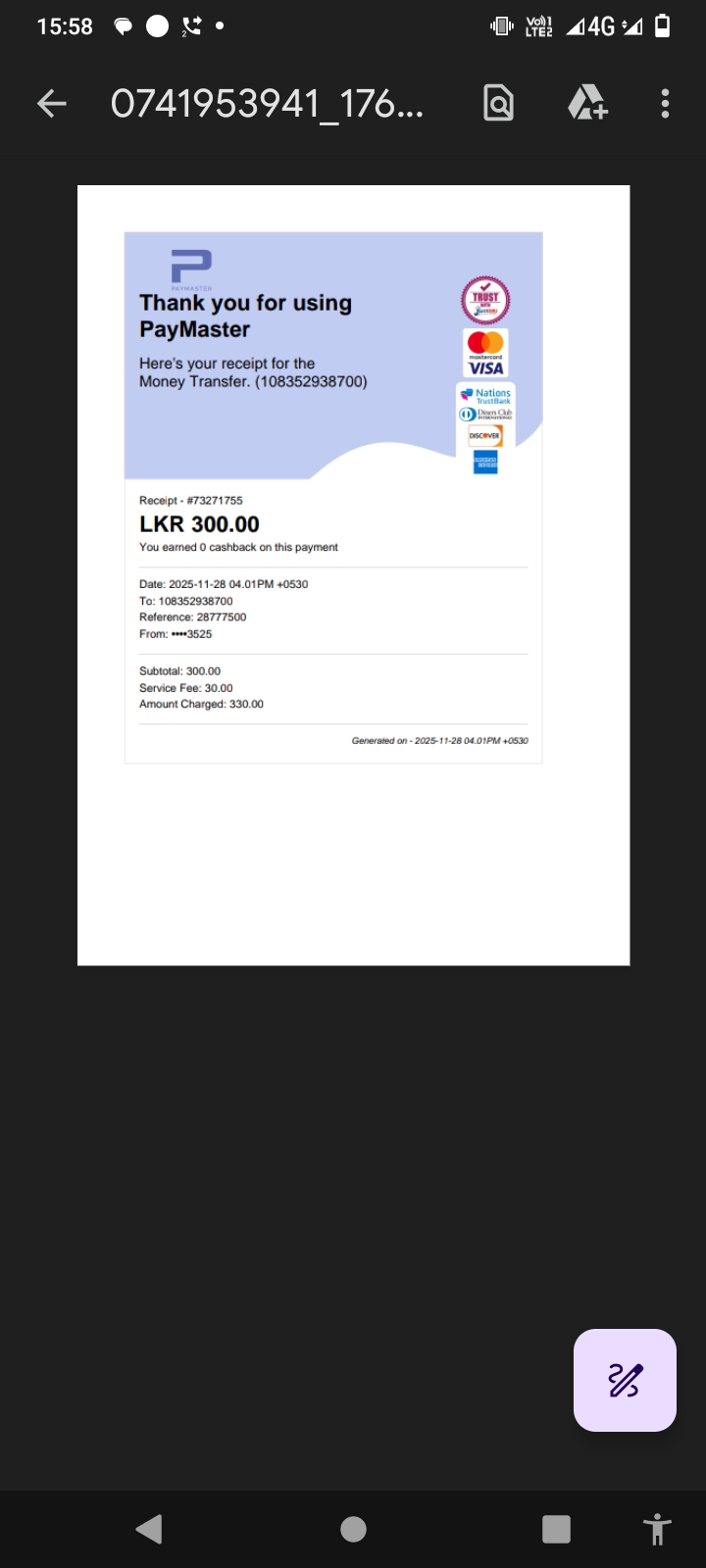Add this file to Google Drive
The width and height of the screenshot is (706, 1568).
[587, 103]
